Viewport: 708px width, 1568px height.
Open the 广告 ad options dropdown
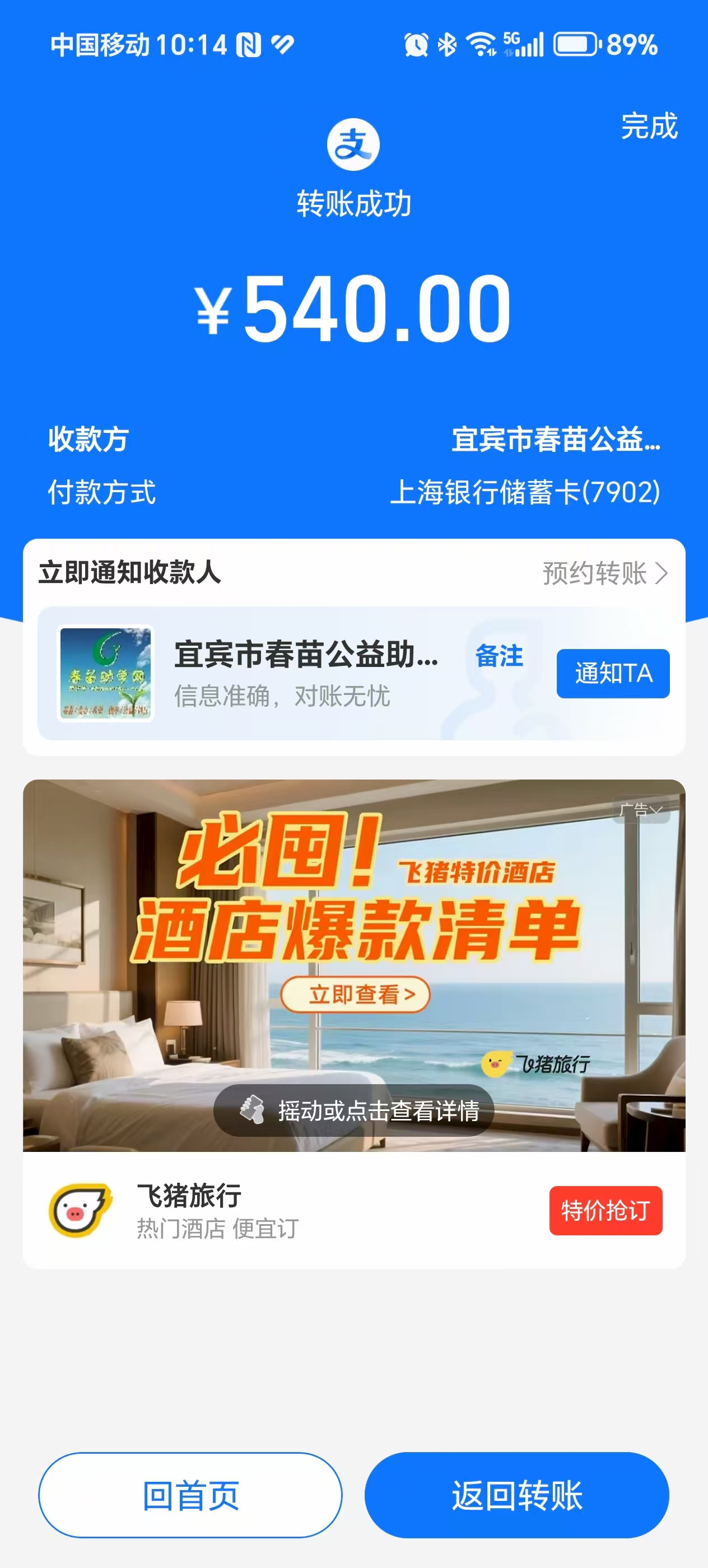(x=640, y=810)
